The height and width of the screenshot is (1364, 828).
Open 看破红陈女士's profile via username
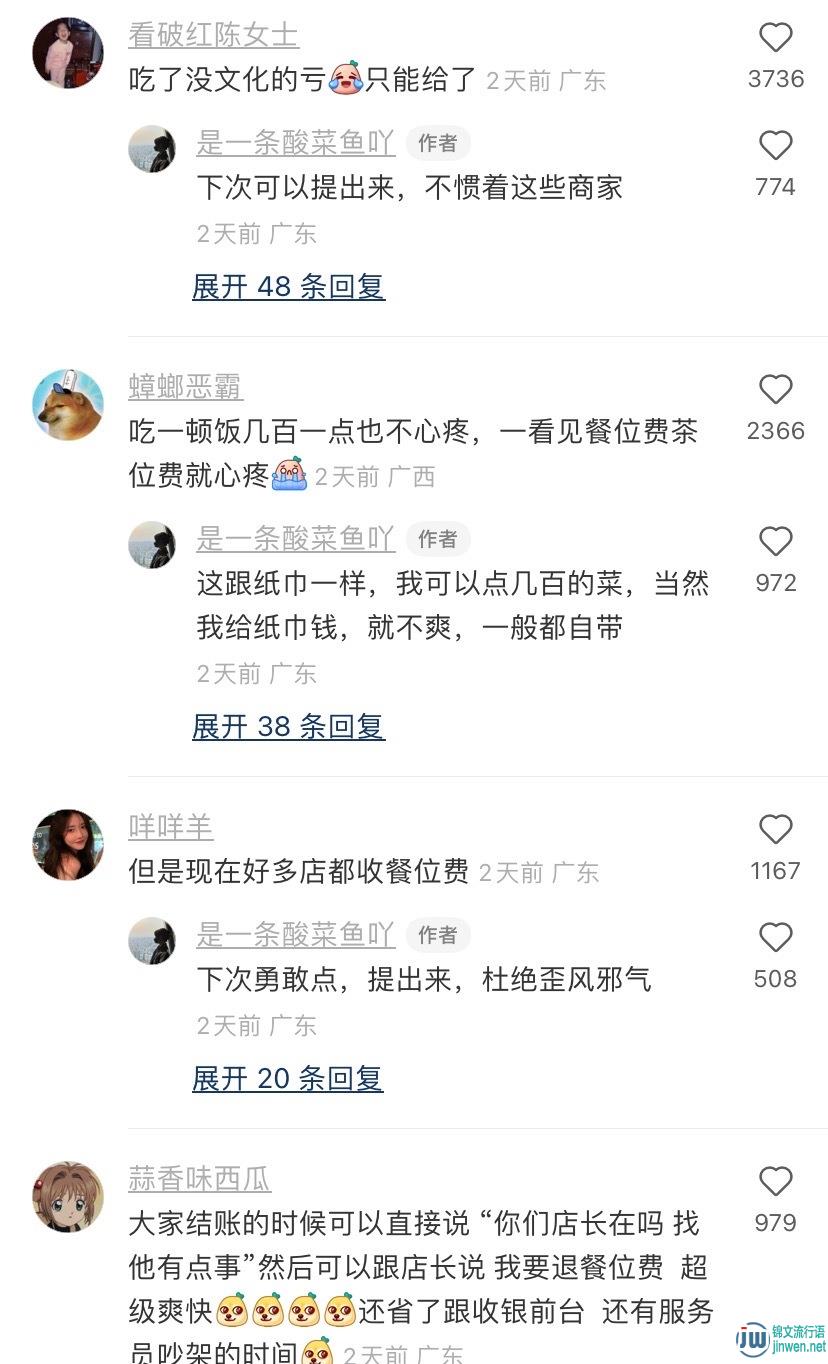[x=213, y=35]
